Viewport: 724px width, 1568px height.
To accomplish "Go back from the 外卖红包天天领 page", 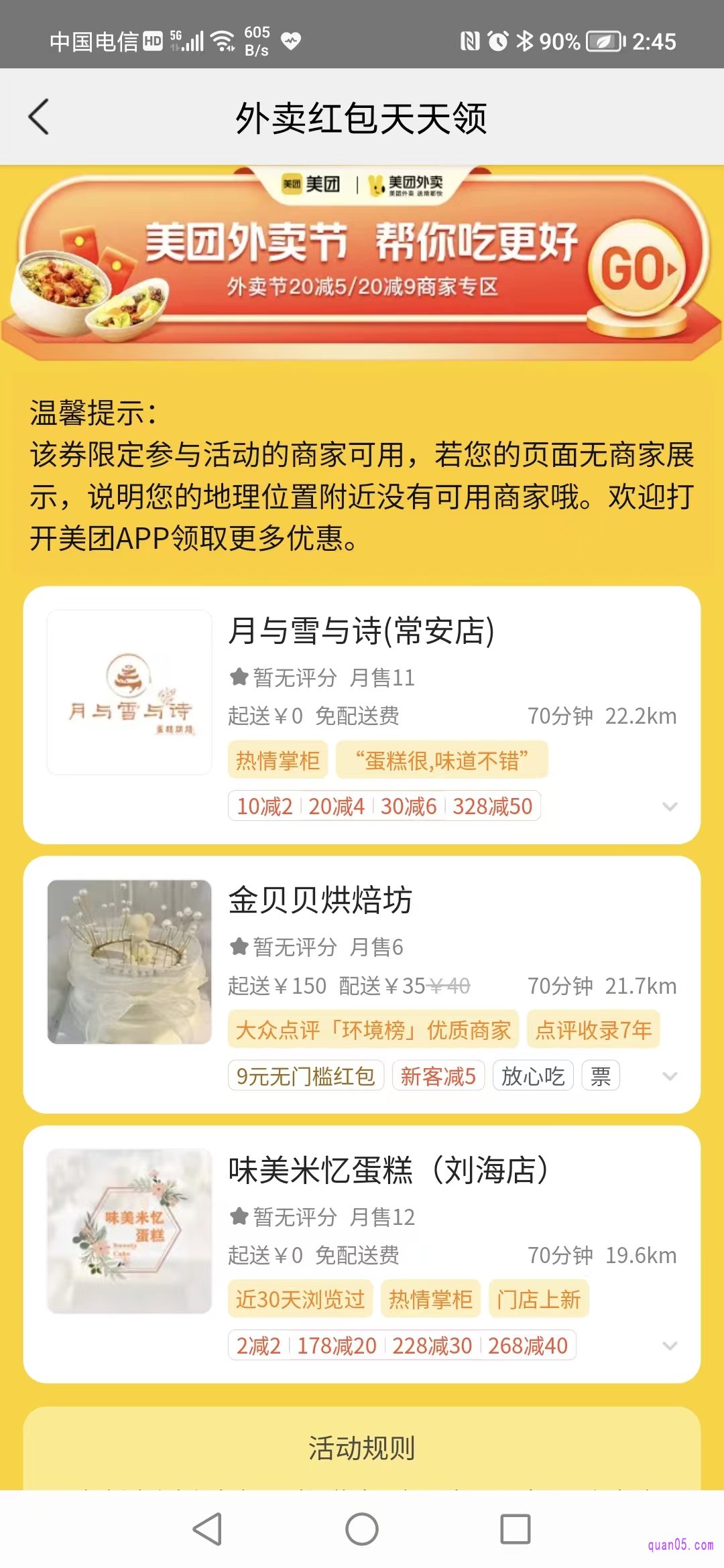I will (x=39, y=117).
